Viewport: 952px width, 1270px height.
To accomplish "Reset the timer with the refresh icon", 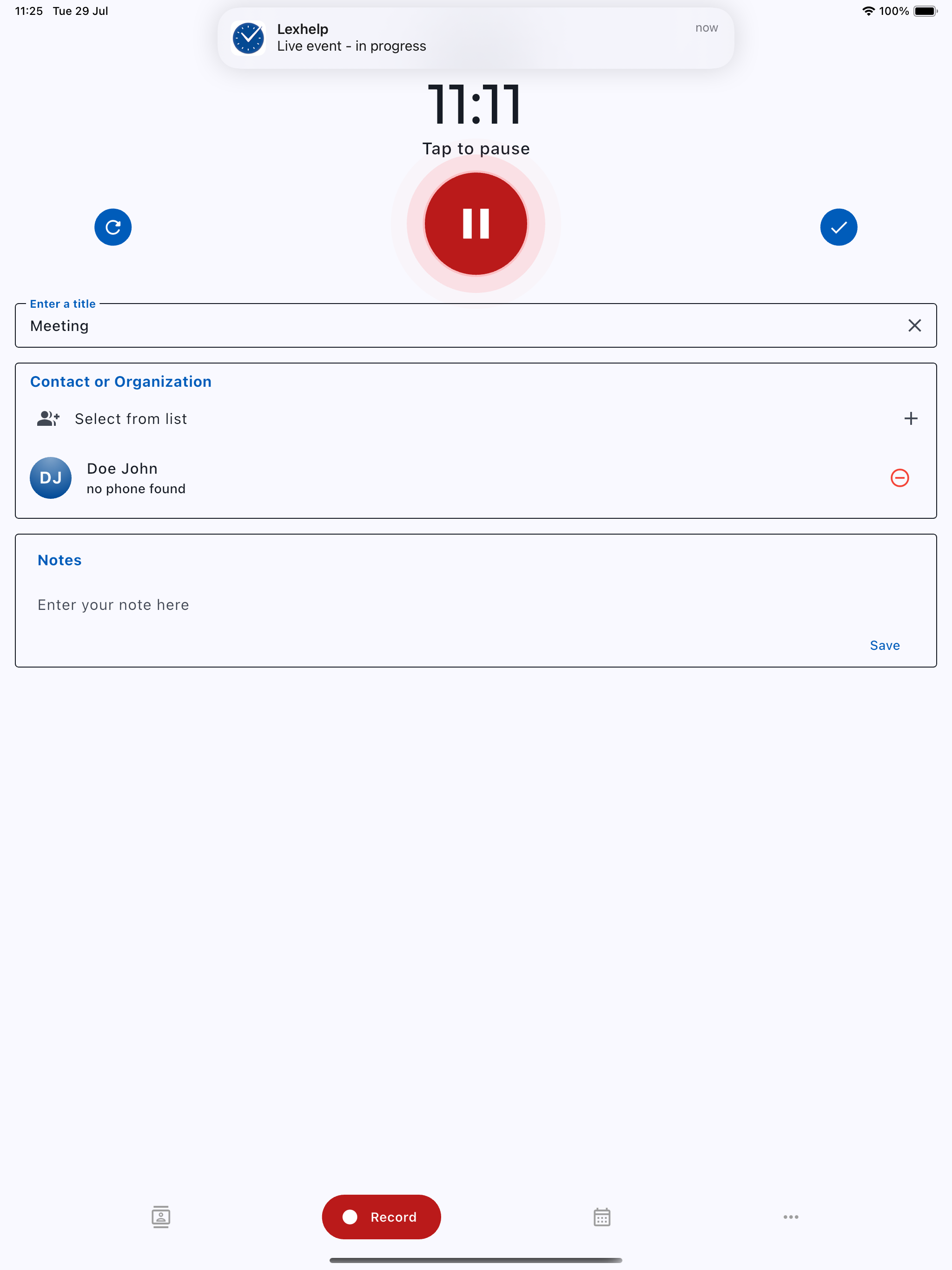I will click(x=113, y=227).
